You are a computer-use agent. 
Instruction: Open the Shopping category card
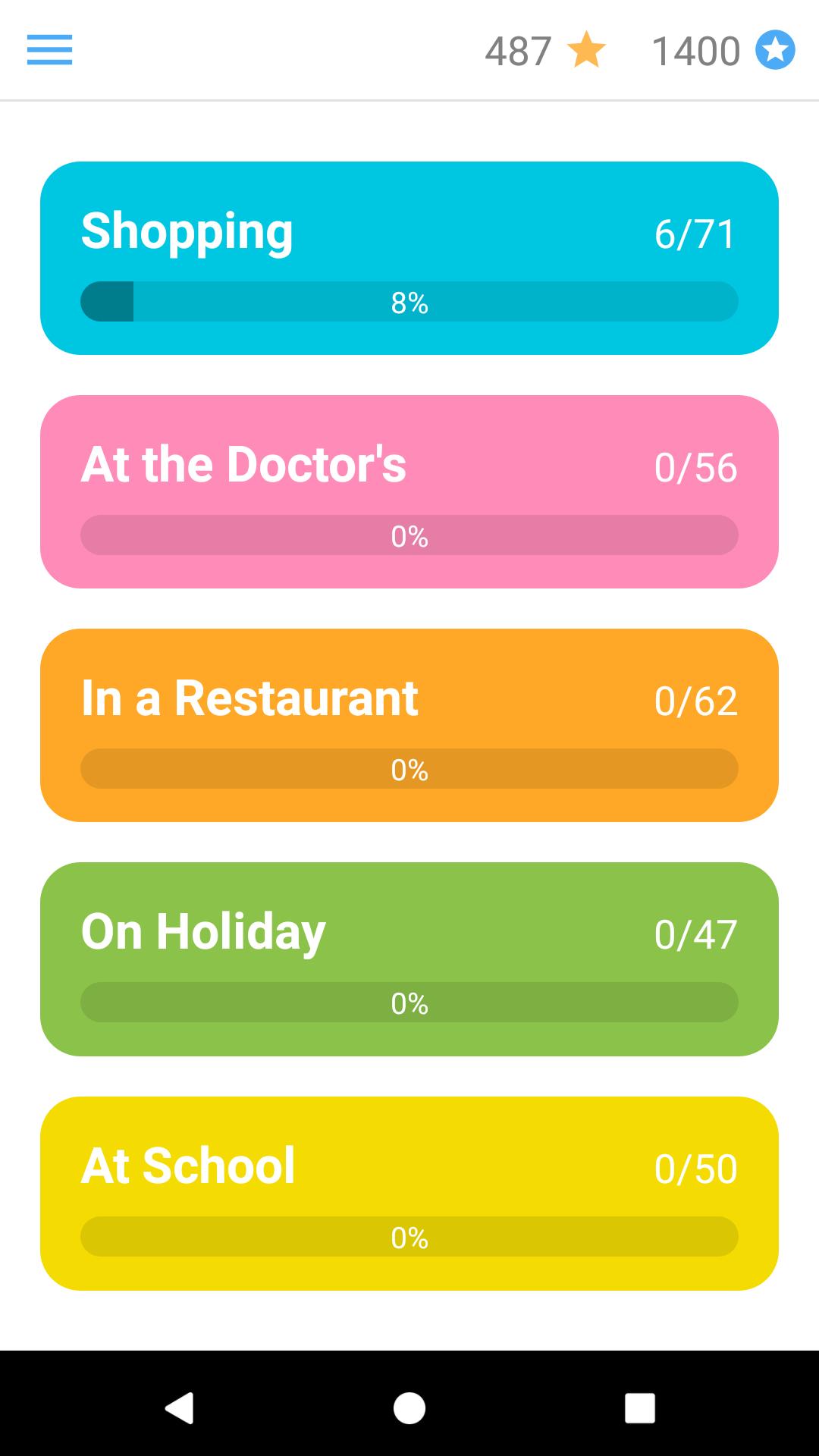[409, 258]
